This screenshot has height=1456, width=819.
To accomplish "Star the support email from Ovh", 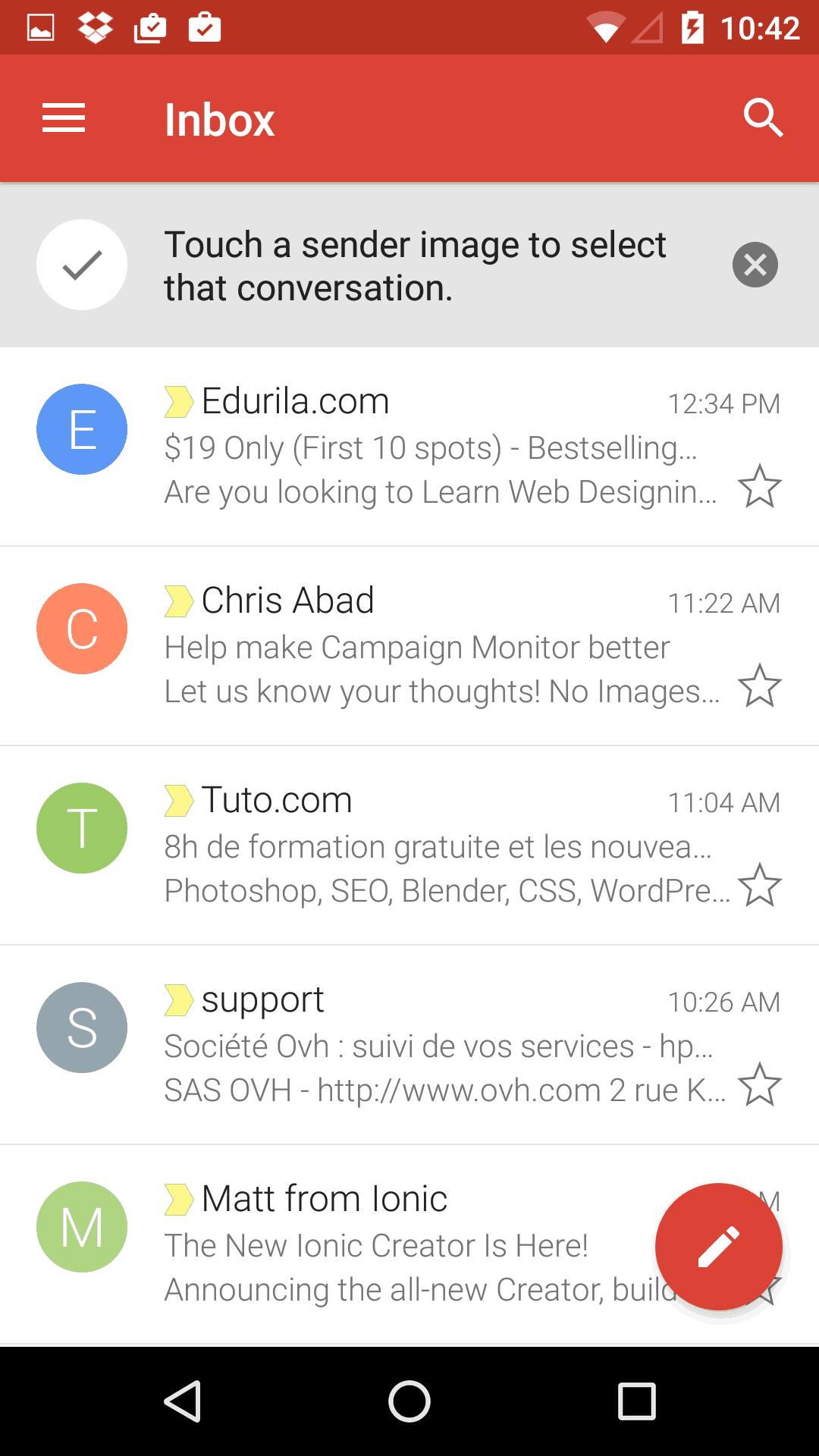I will click(761, 1083).
